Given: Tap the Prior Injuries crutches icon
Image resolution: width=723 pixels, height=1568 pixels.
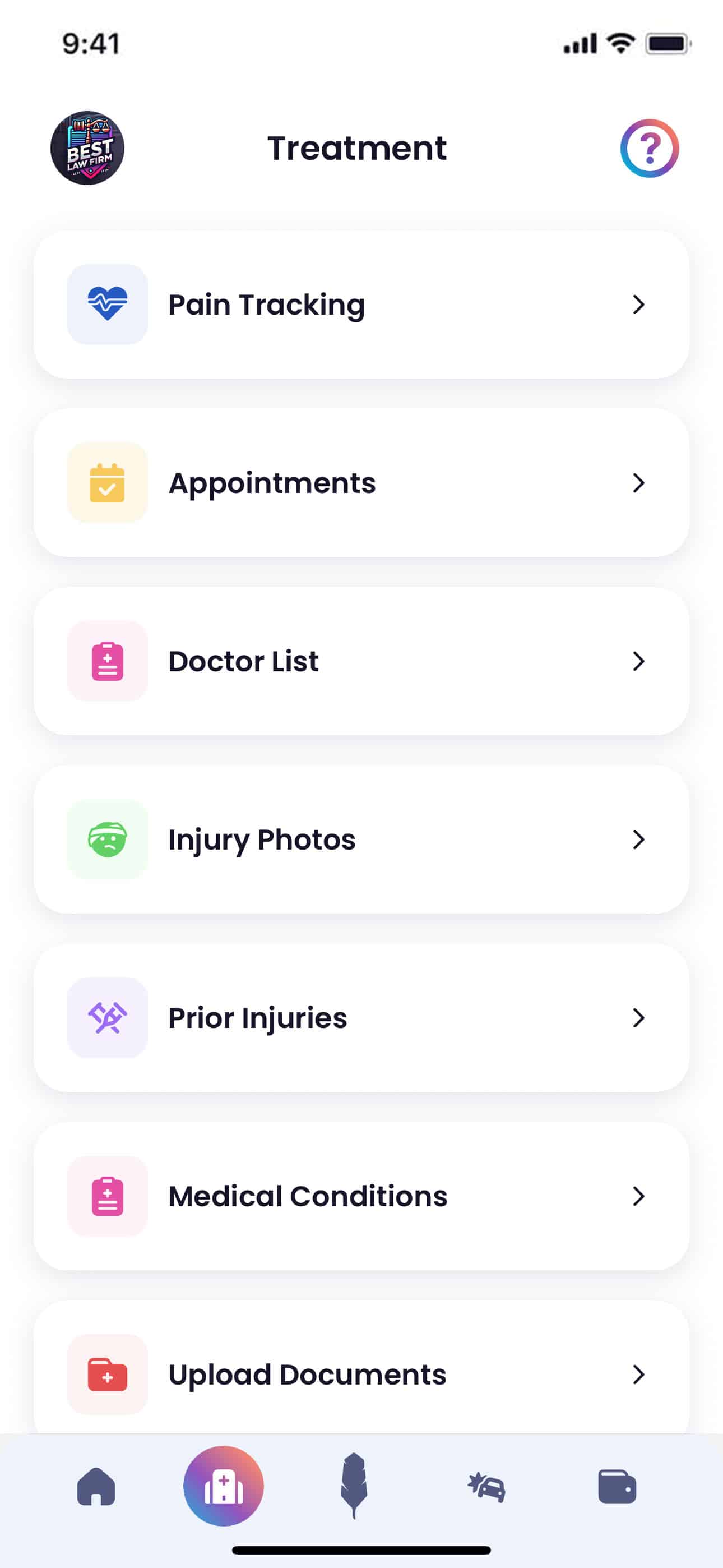Looking at the screenshot, I should (x=108, y=1017).
